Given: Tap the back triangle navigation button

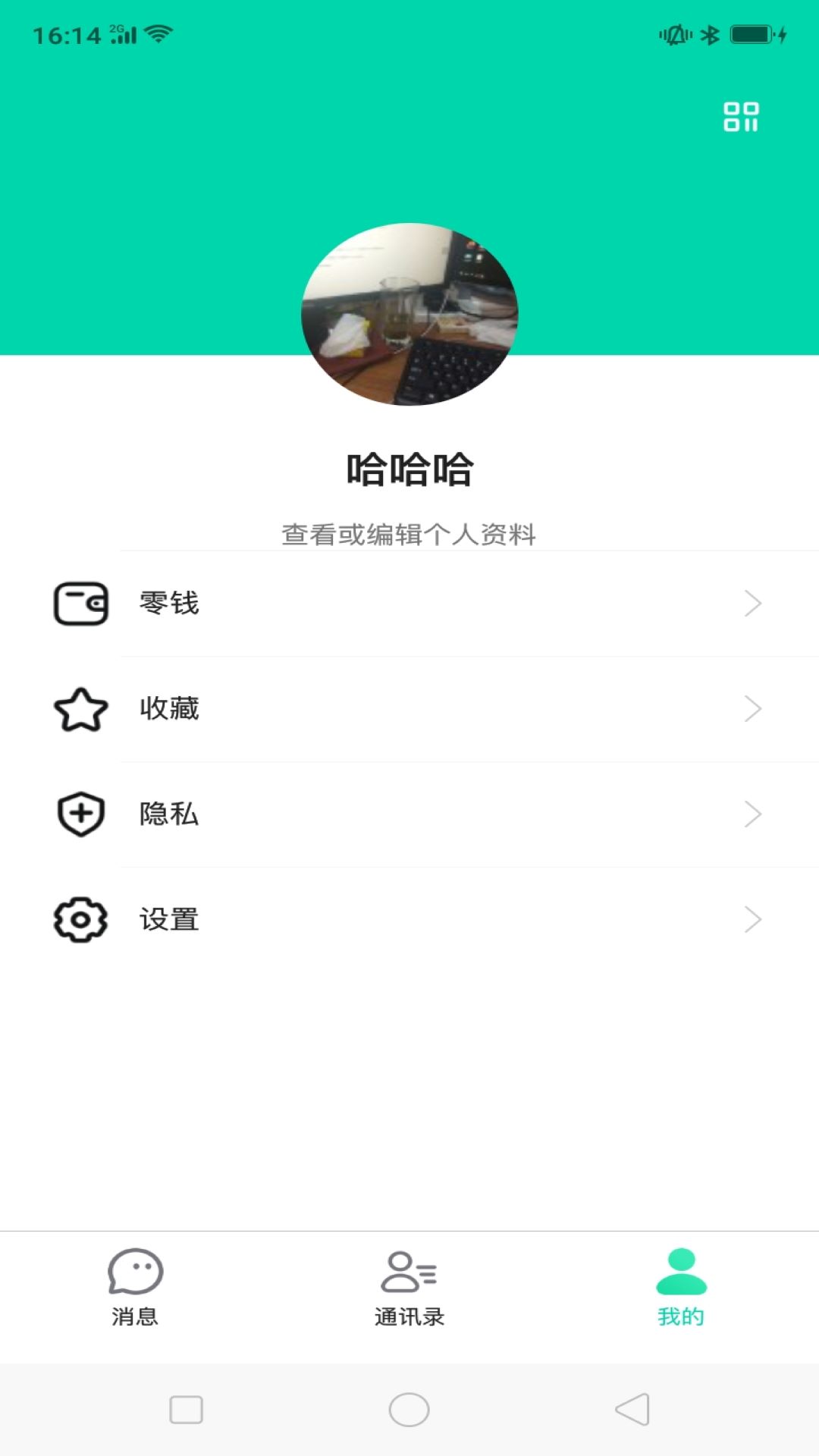Looking at the screenshot, I should [634, 1409].
